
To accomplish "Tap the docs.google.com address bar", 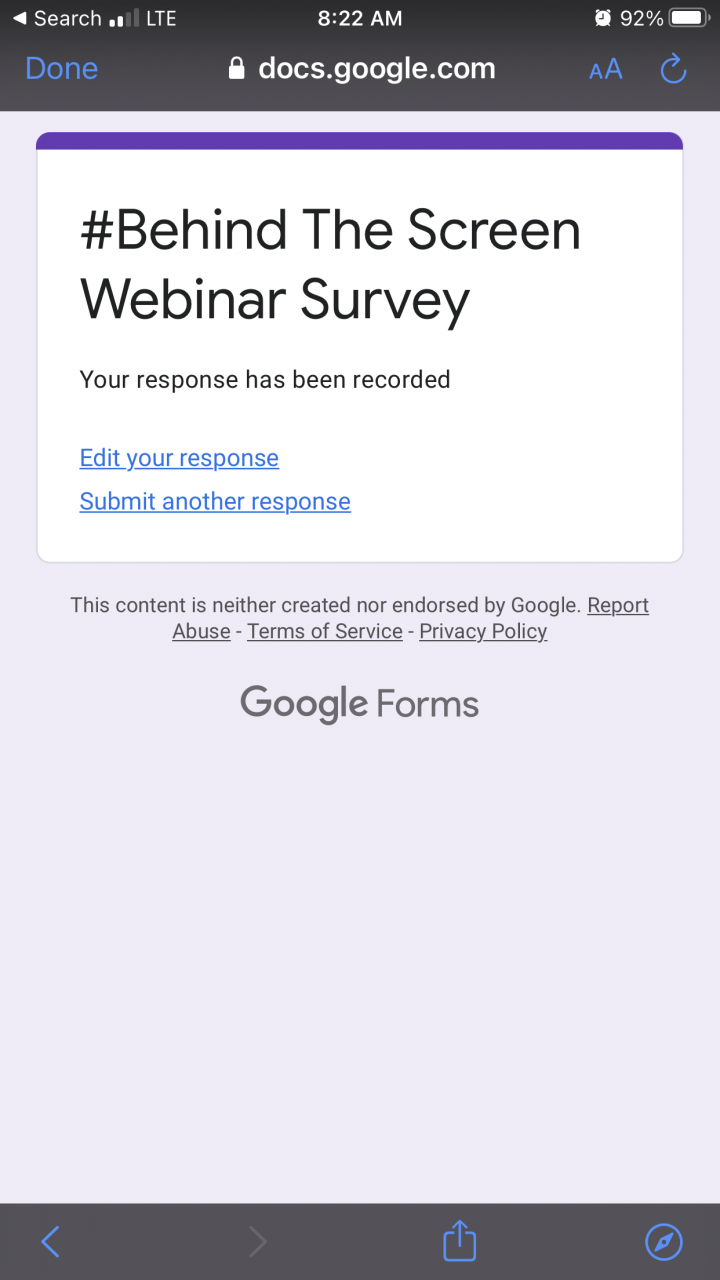I will click(x=362, y=69).
